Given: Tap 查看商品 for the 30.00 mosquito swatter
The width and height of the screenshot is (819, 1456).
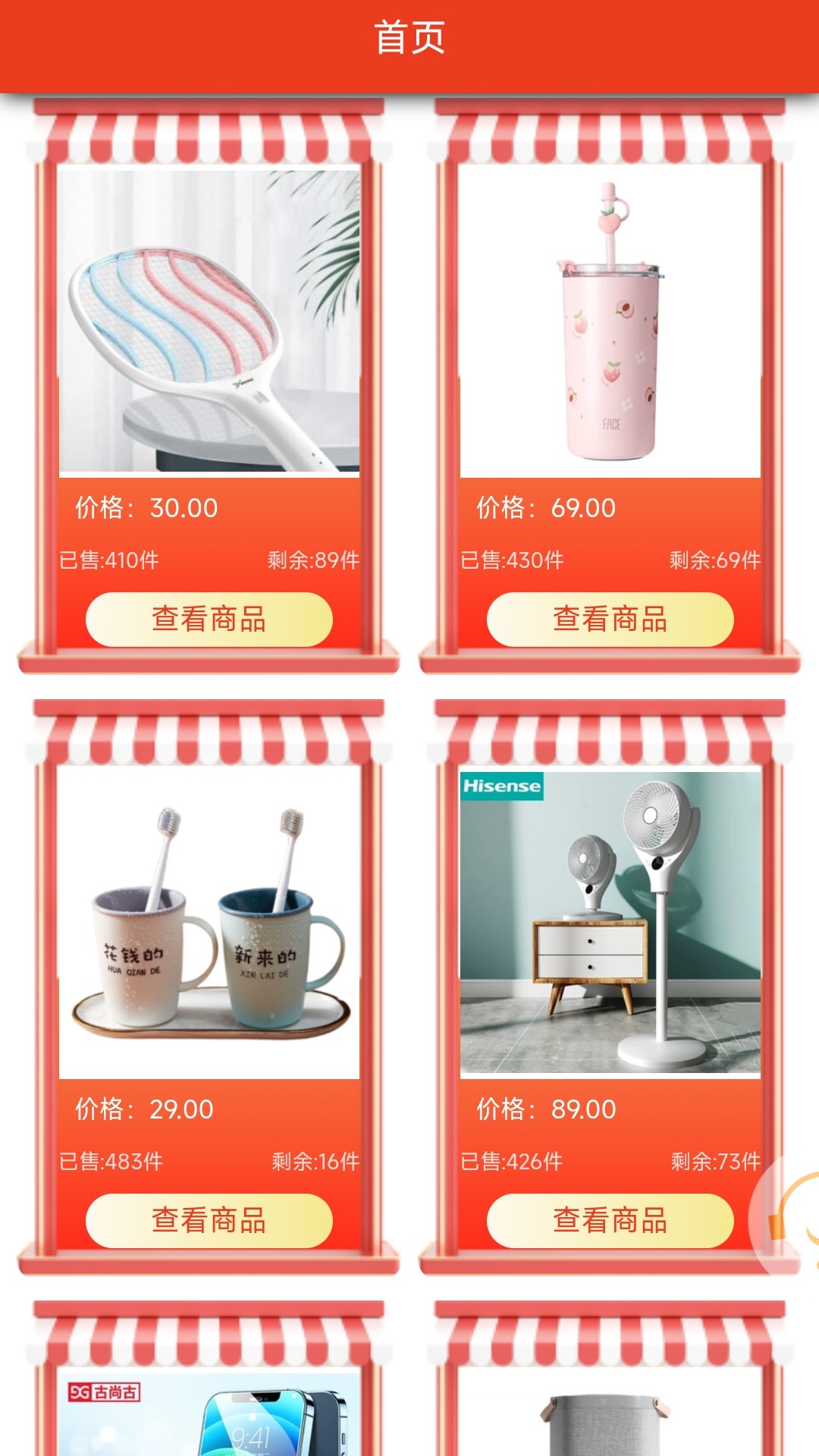Looking at the screenshot, I should 209,620.
